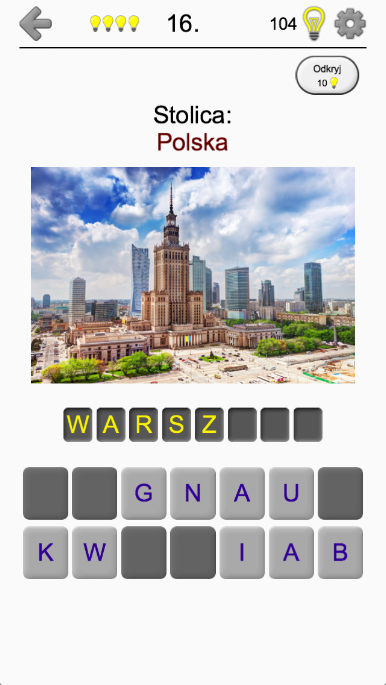Select the letter I tile

point(242,552)
